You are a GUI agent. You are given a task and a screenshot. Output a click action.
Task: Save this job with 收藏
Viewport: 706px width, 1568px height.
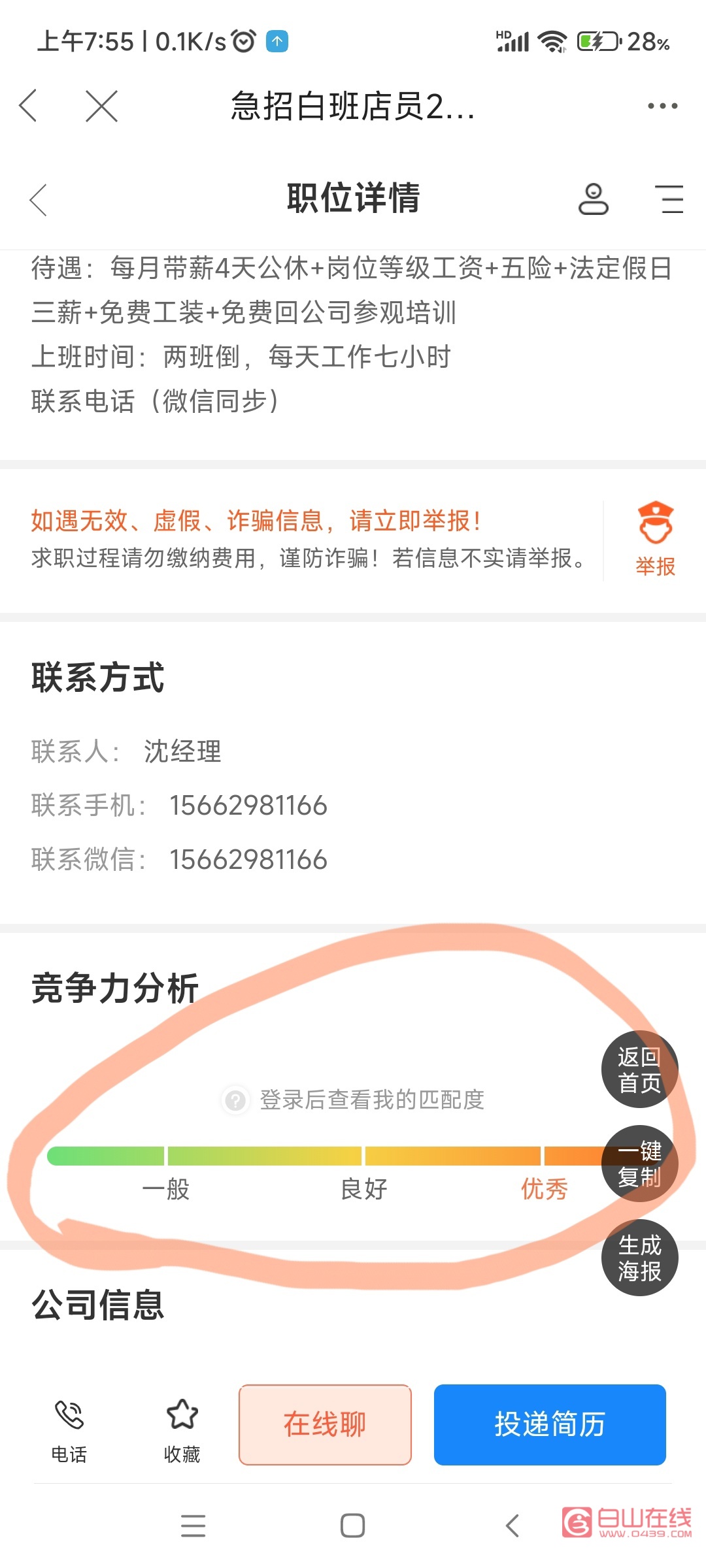coord(182,1431)
